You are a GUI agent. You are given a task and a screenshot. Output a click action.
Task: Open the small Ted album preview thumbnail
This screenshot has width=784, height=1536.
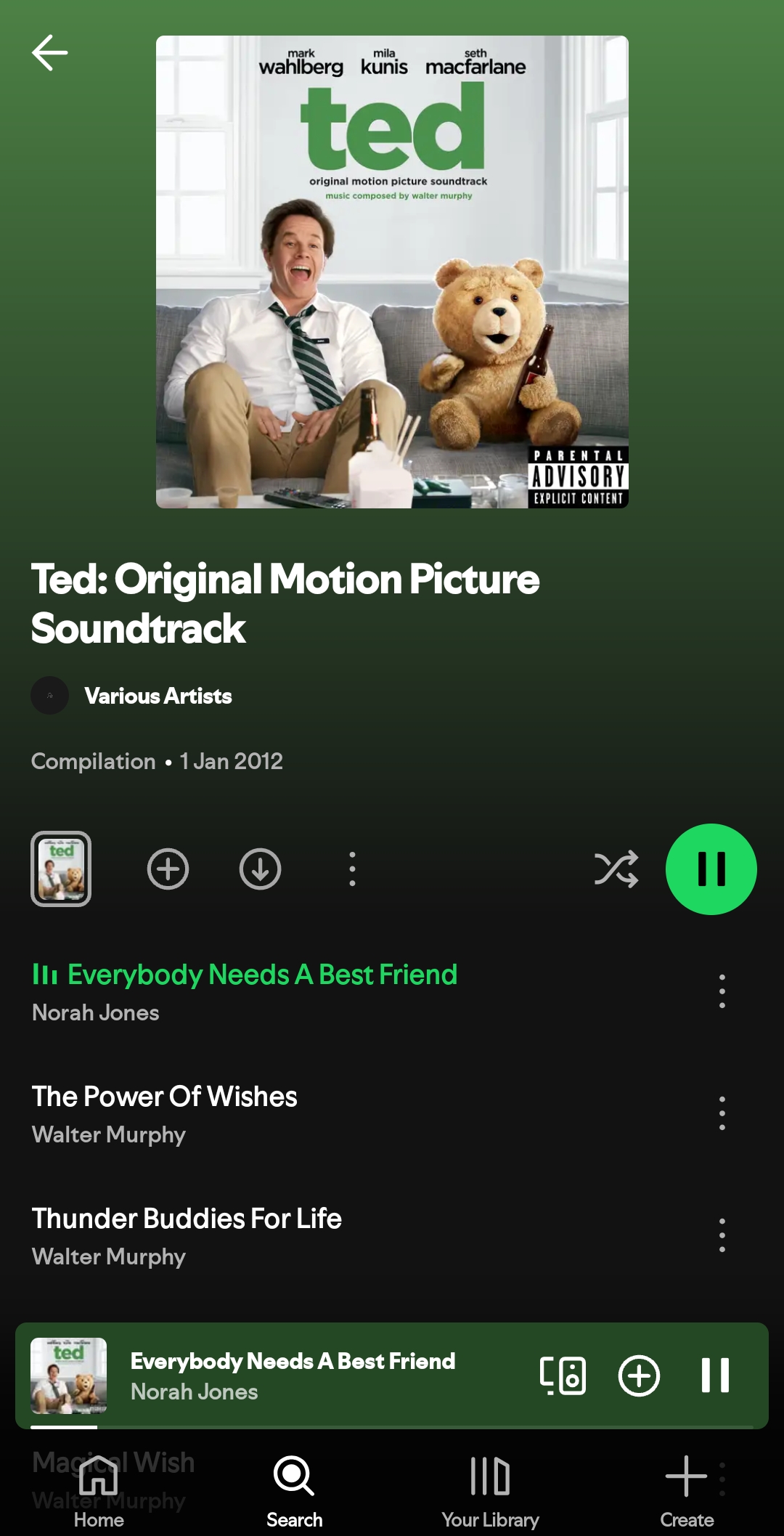pos(61,869)
